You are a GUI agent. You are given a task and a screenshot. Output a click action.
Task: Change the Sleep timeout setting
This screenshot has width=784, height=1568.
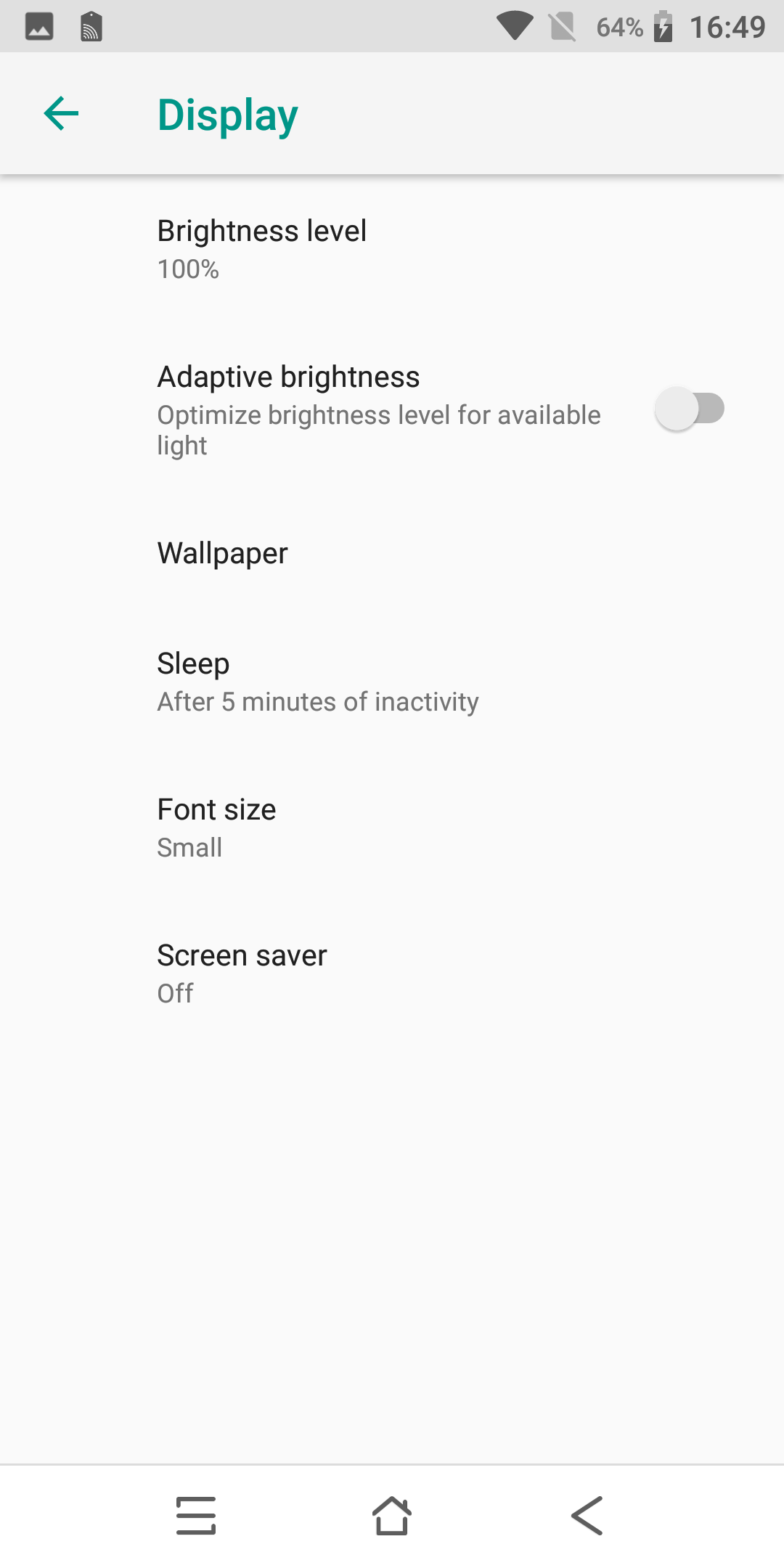[x=392, y=682]
